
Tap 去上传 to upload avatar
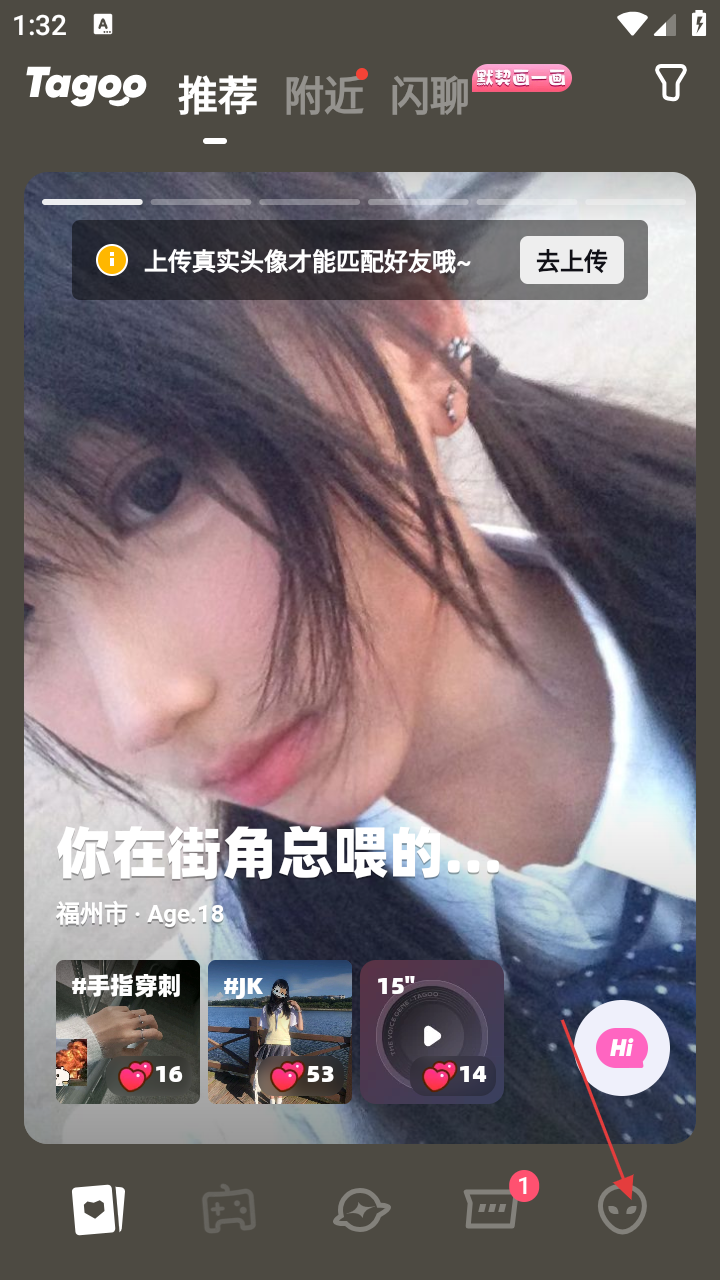tap(571, 261)
